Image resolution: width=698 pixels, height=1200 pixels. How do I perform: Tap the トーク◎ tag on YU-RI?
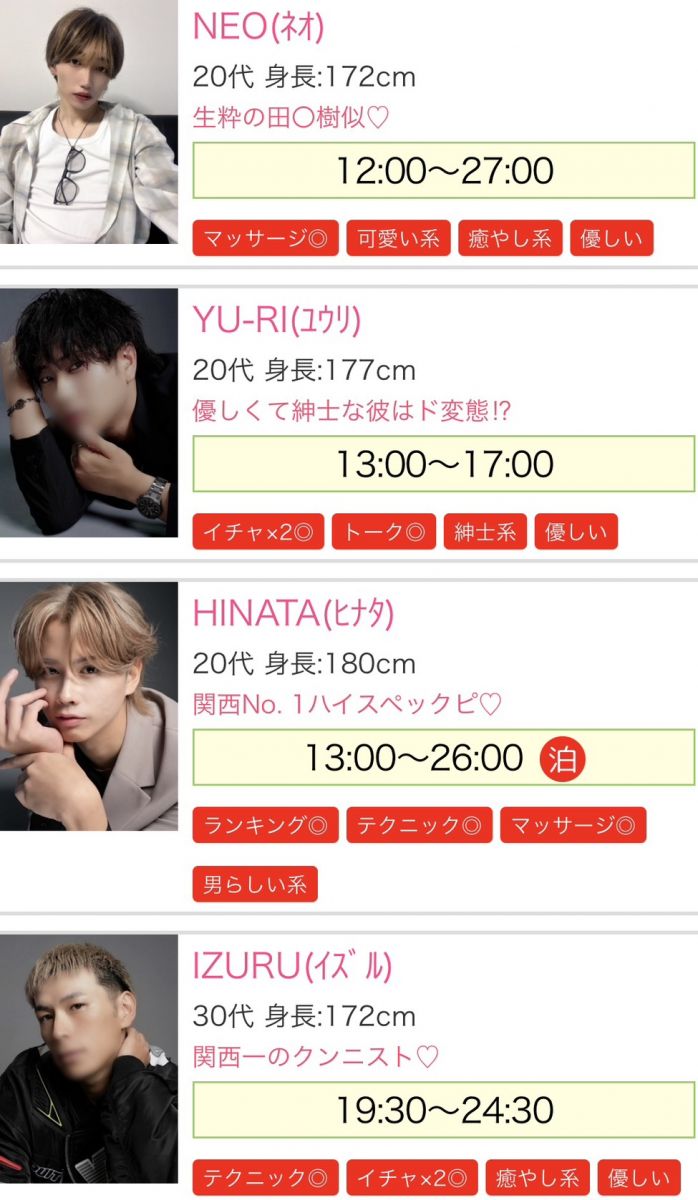pyautogui.click(x=384, y=532)
